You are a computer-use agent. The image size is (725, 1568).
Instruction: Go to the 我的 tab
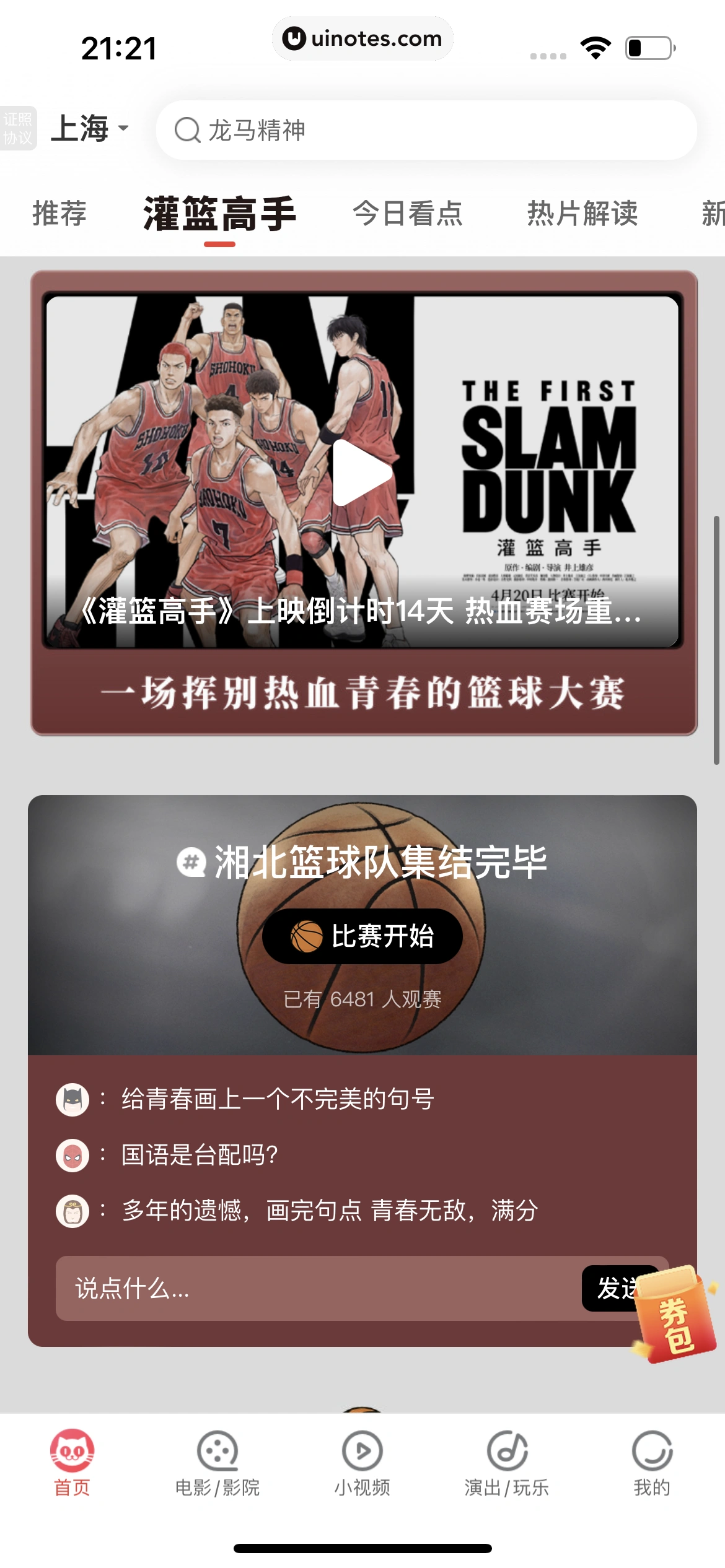click(652, 1462)
